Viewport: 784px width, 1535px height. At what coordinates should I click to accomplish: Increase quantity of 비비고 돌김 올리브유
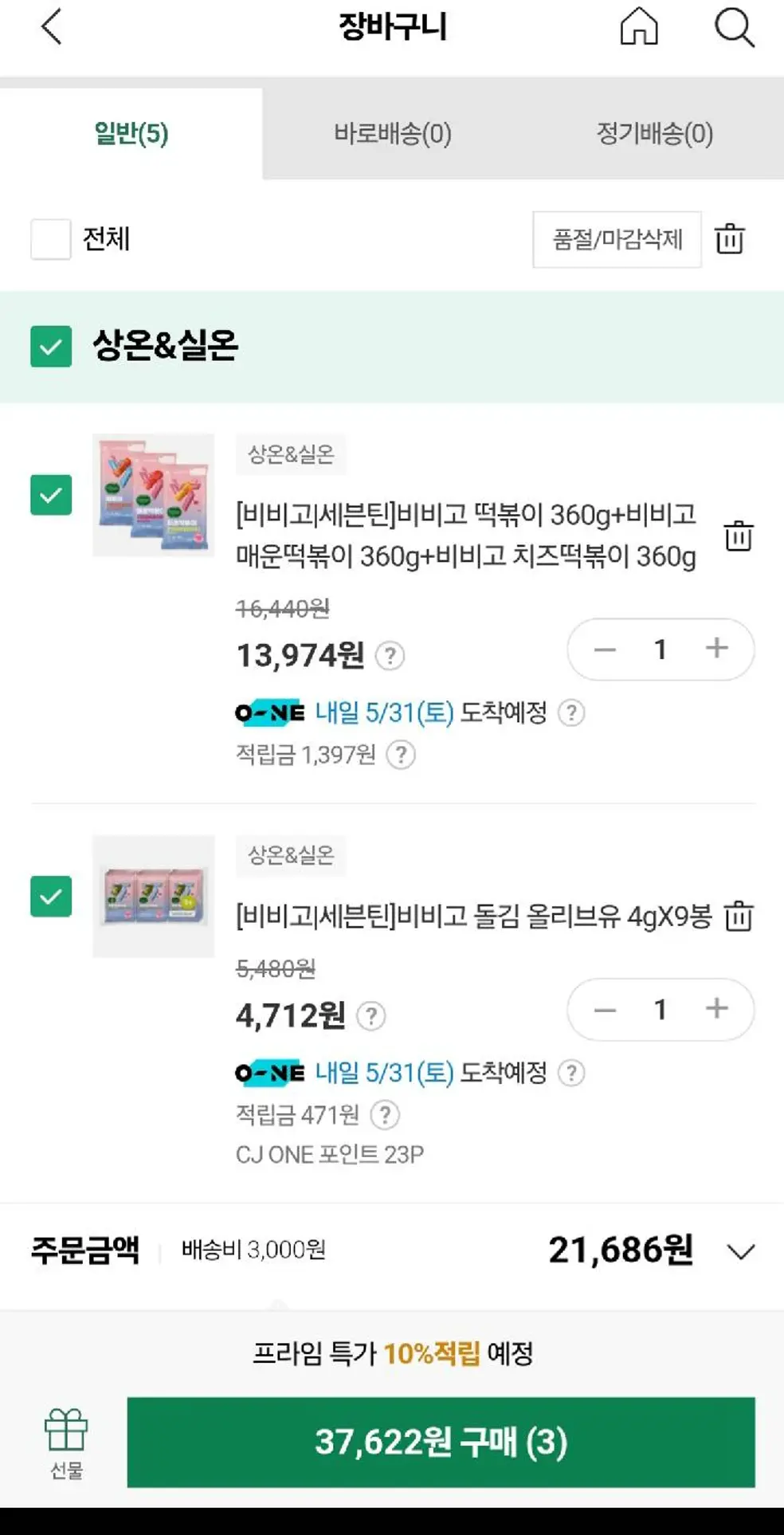pyautogui.click(x=716, y=1009)
